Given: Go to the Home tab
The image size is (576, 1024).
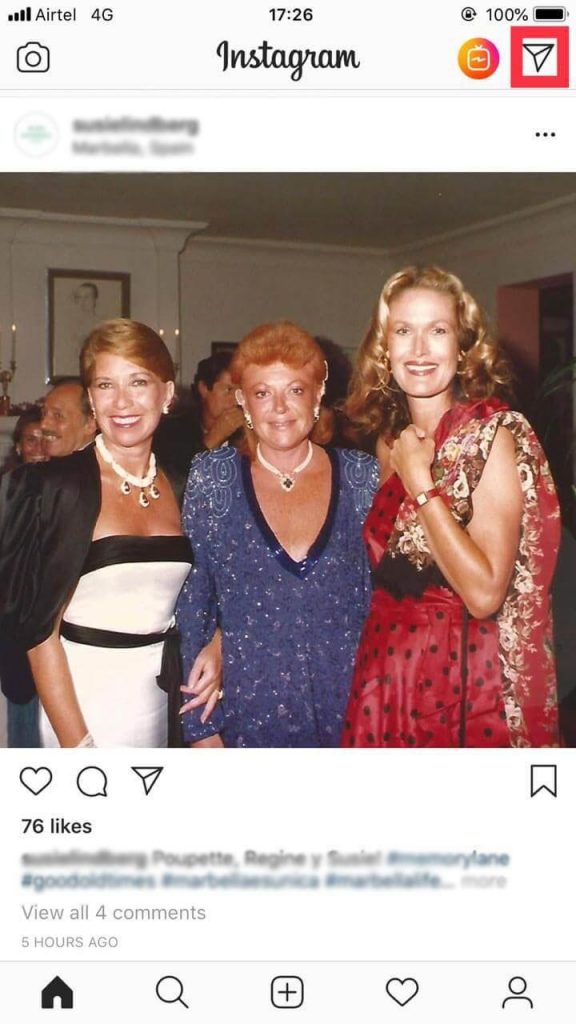Looking at the screenshot, I should (x=57, y=993).
